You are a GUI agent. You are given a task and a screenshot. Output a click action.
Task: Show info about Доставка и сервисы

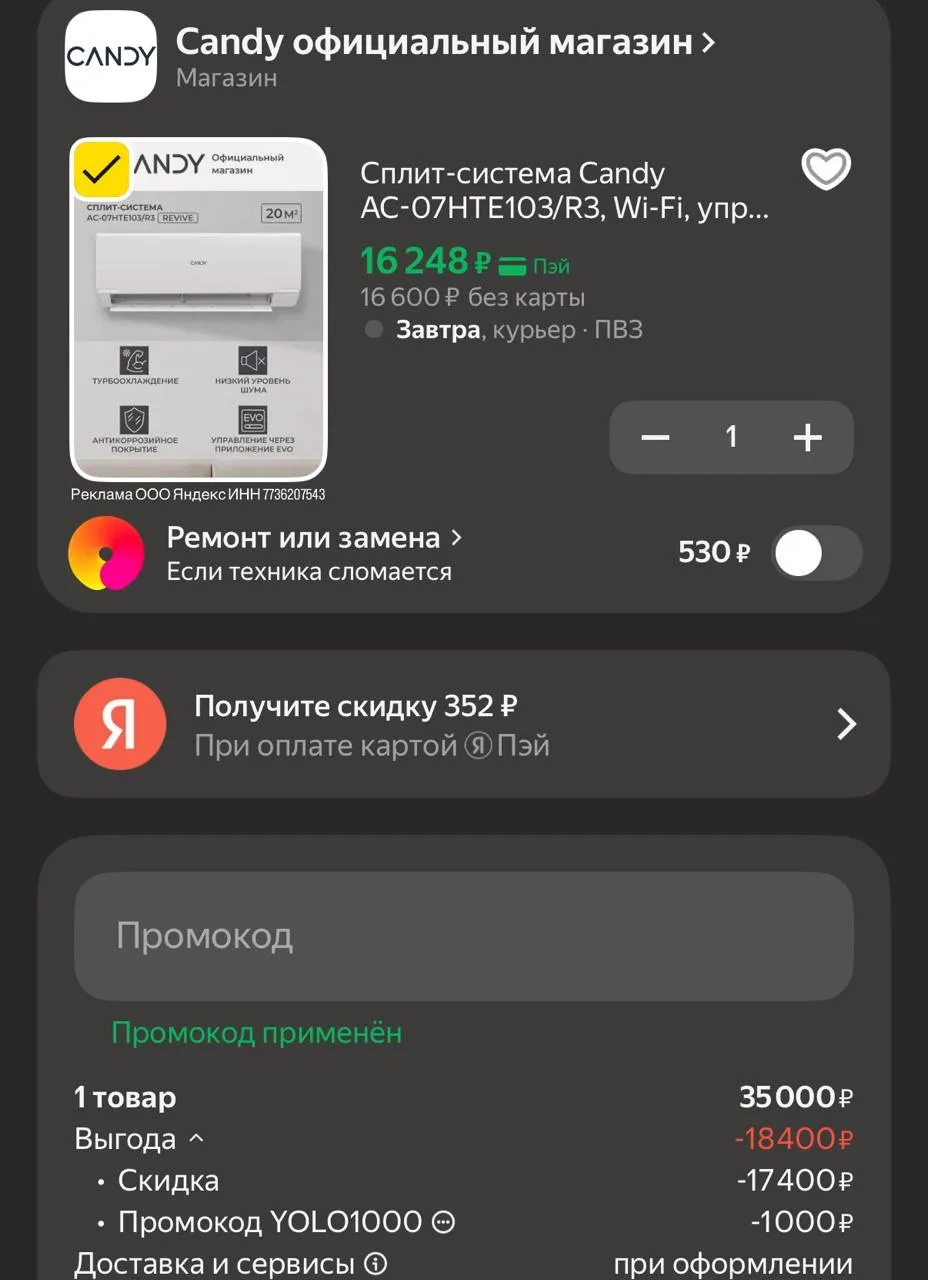tap(376, 1264)
